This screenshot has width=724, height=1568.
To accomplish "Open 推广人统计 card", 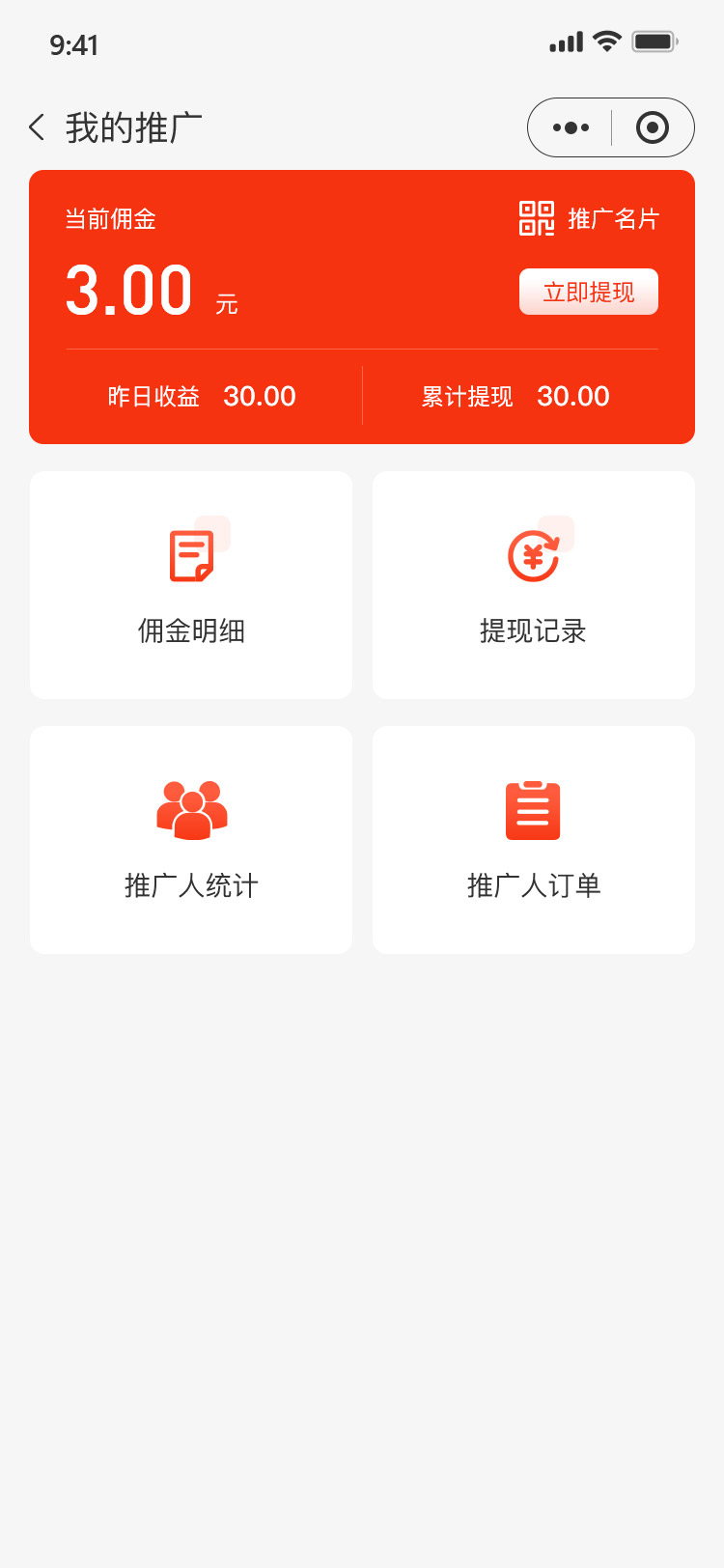I will pyautogui.click(x=191, y=840).
